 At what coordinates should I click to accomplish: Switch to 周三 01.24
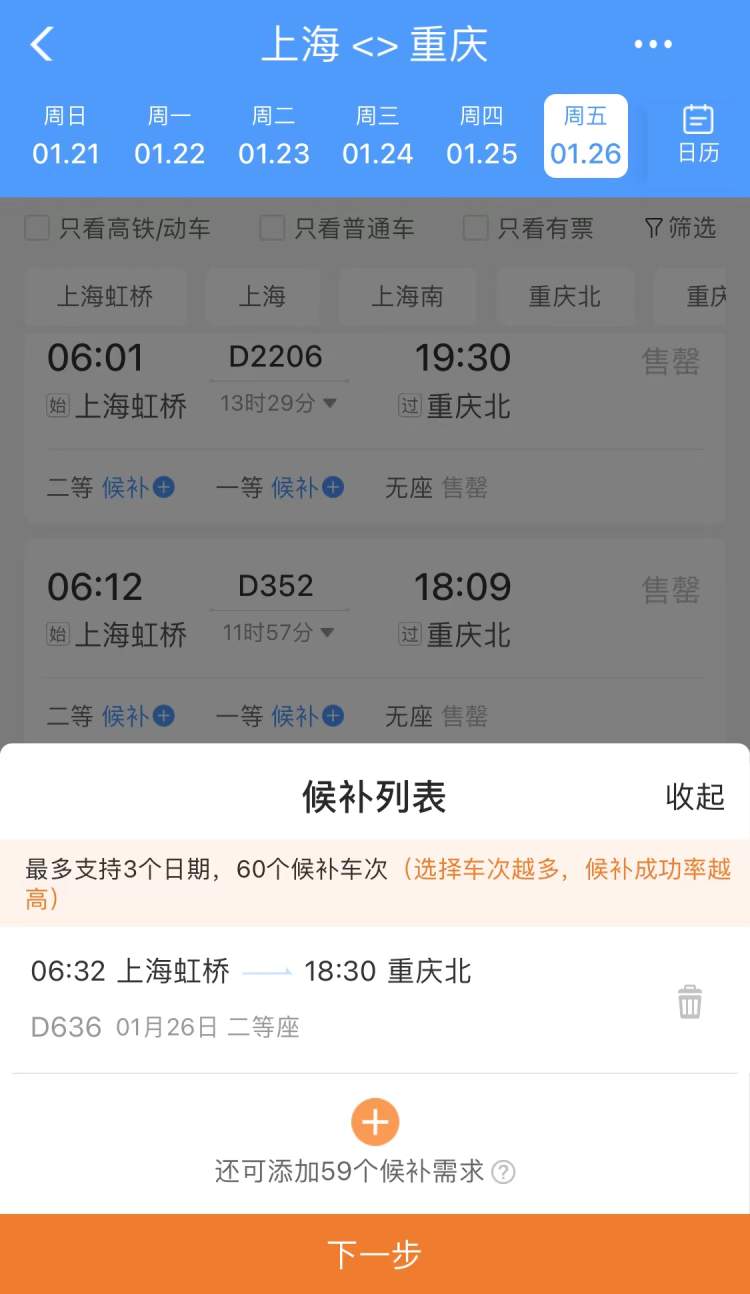(377, 136)
